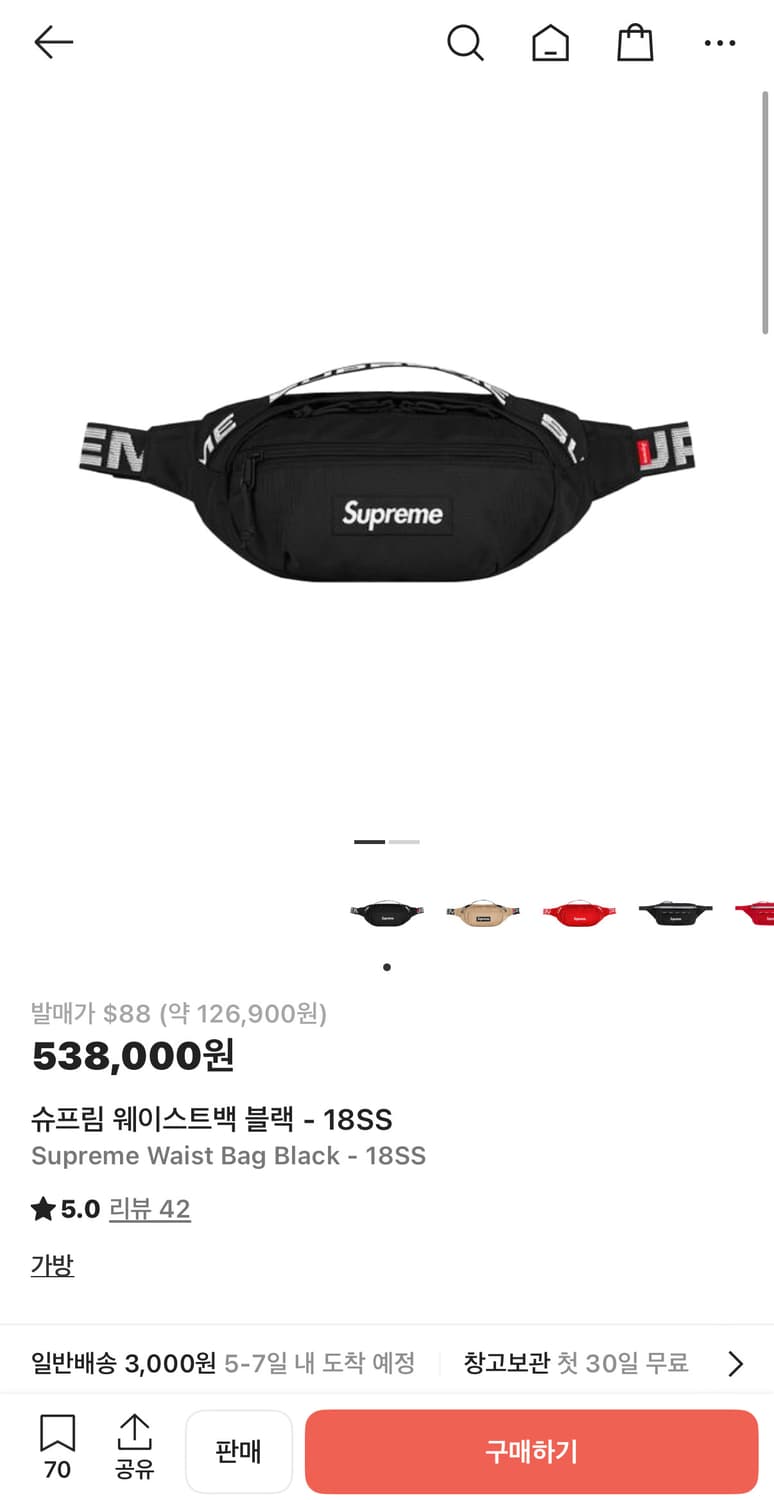774x1500 pixels.
Task: Select the red waist bag thumbnail
Action: [x=580, y=911]
